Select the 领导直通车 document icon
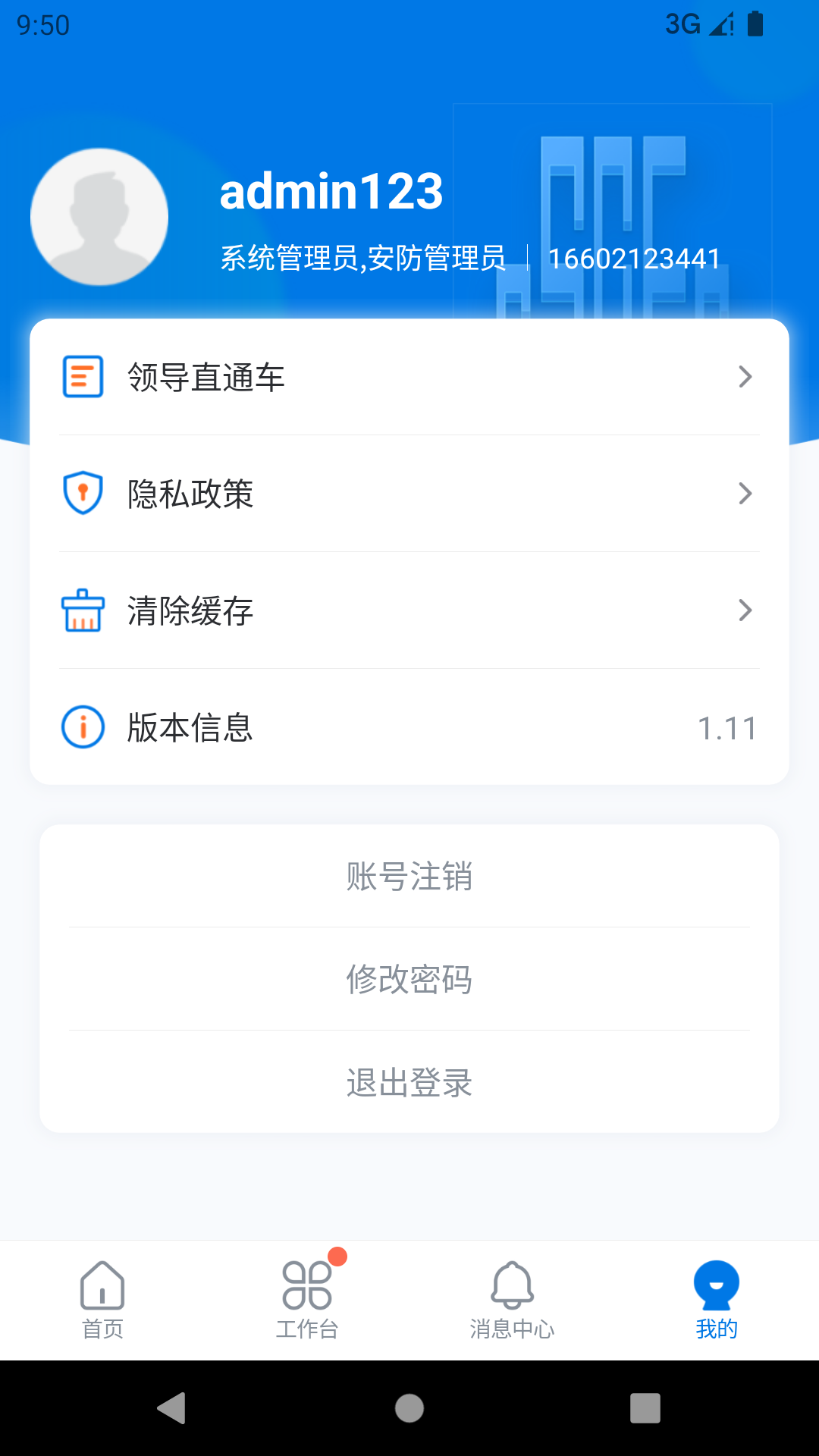 tap(82, 375)
